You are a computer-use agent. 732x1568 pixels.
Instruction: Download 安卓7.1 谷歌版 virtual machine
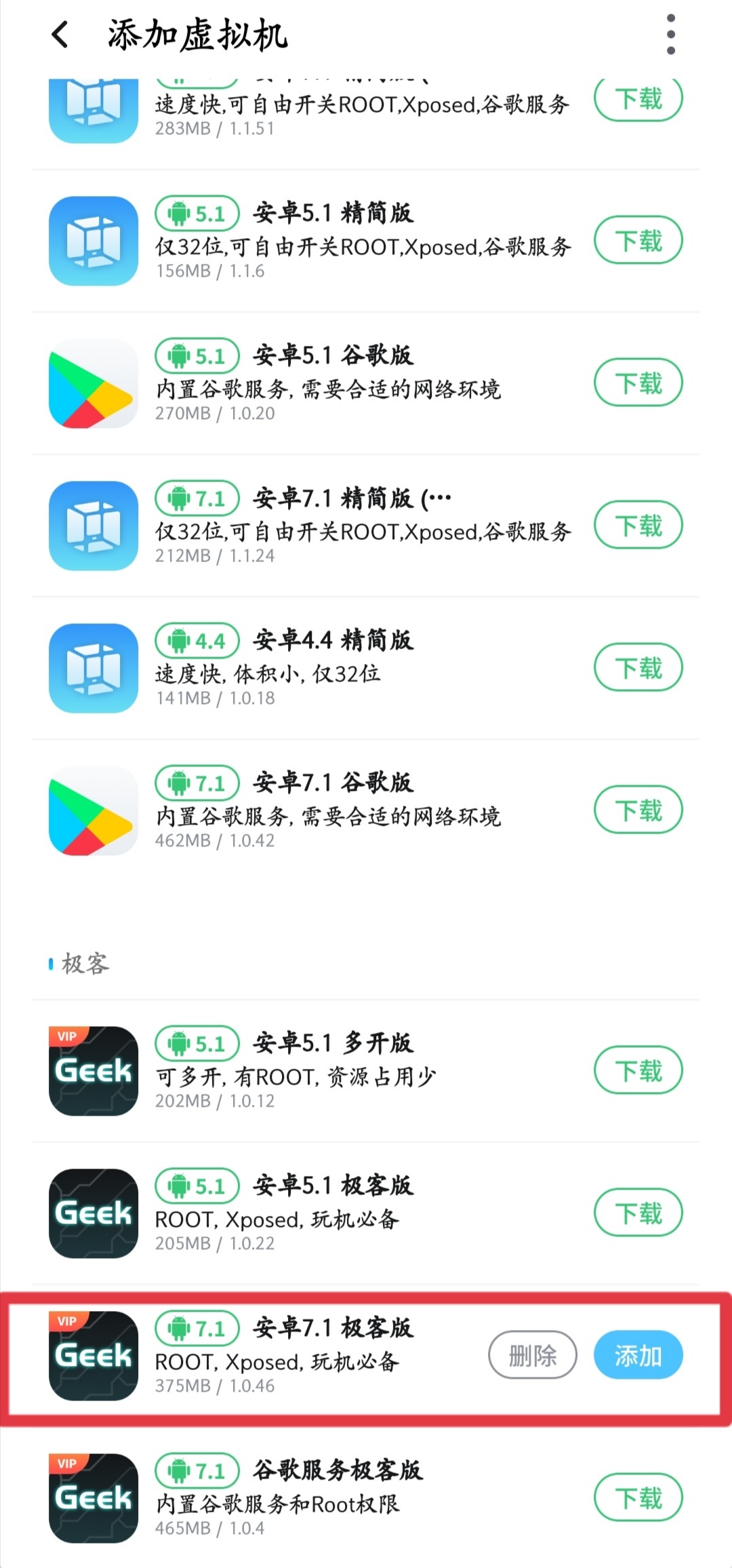click(638, 810)
